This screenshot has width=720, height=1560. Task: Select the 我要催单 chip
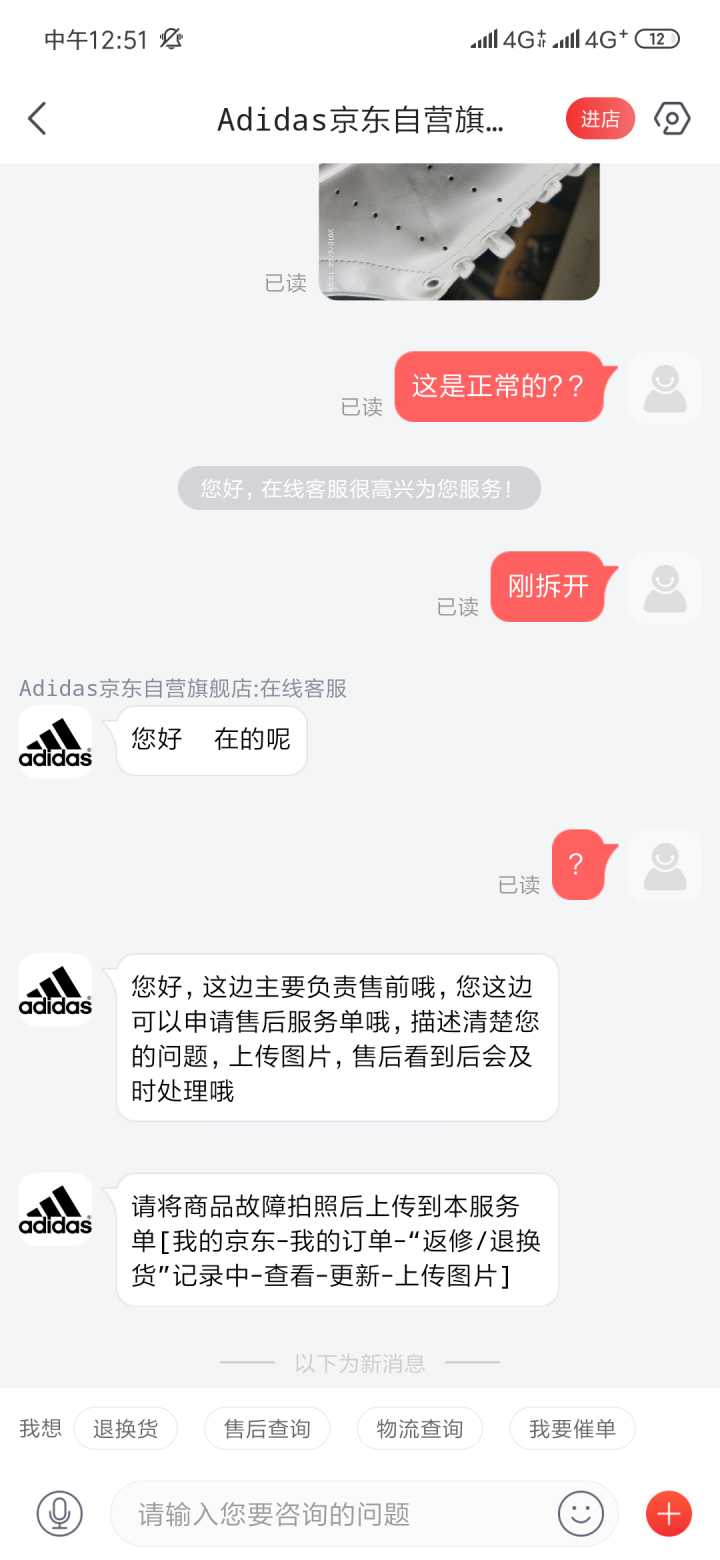click(x=572, y=1429)
